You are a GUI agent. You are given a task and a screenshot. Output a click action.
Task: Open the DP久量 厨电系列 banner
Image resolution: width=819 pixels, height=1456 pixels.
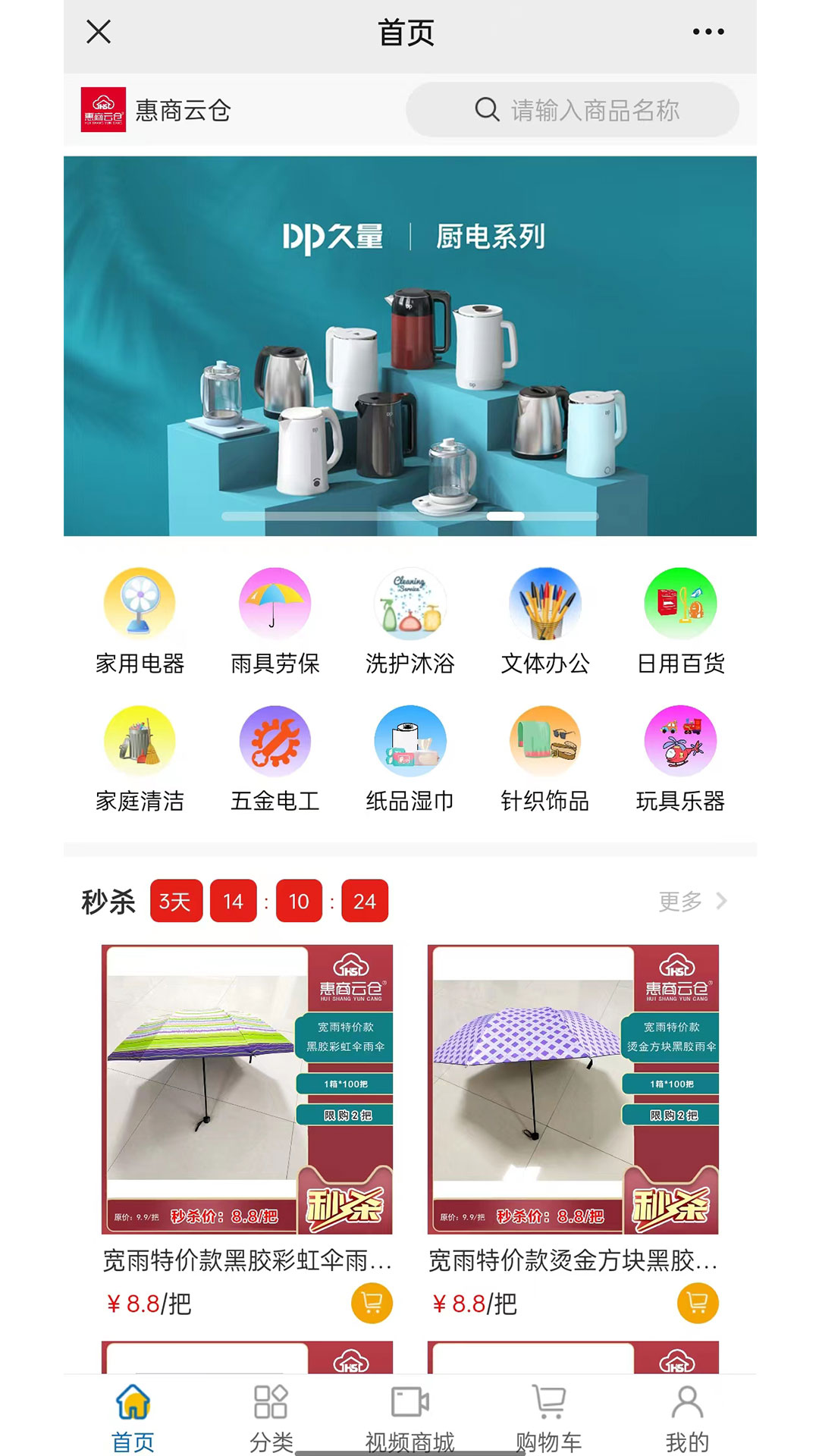[409, 346]
